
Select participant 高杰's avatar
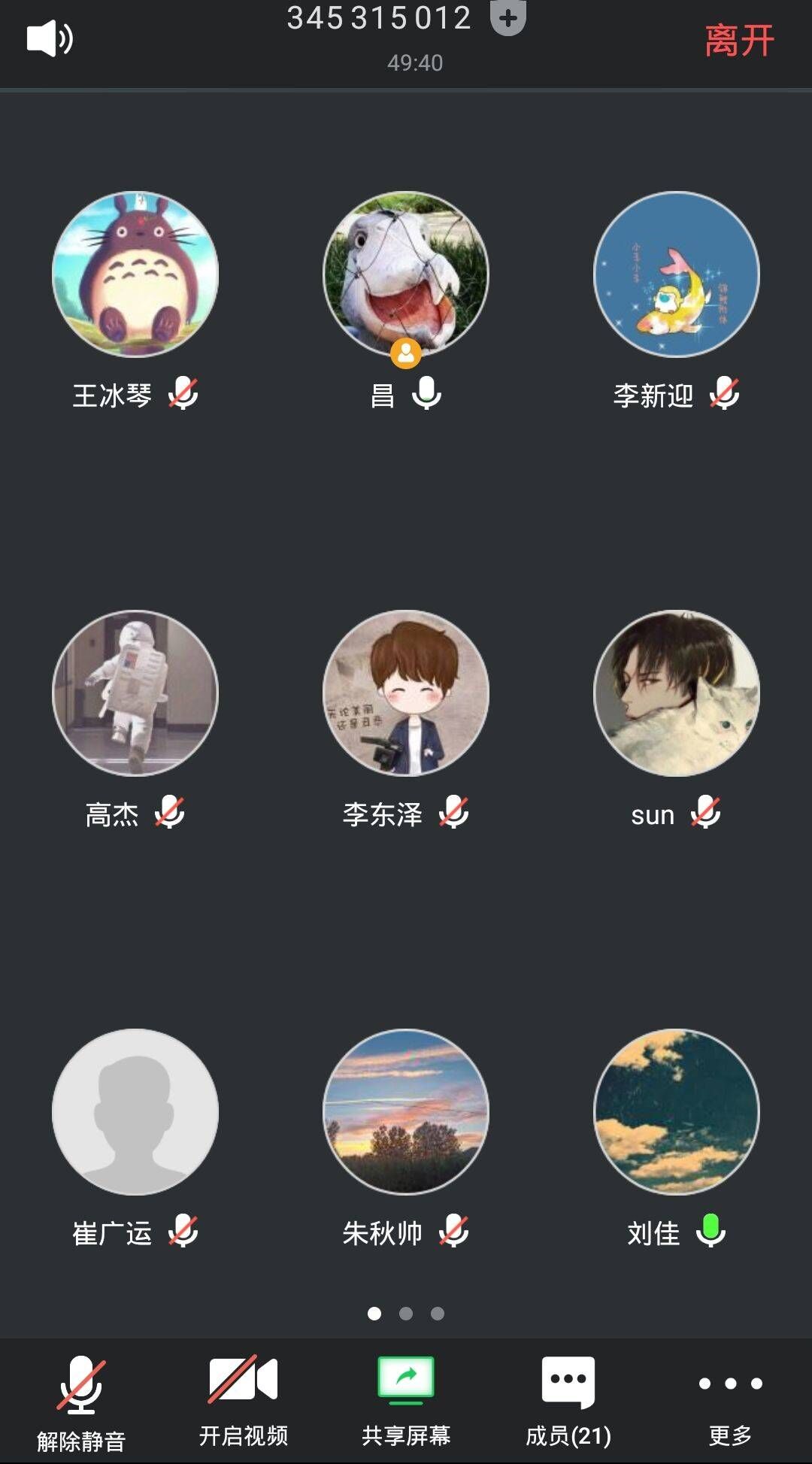click(x=135, y=693)
